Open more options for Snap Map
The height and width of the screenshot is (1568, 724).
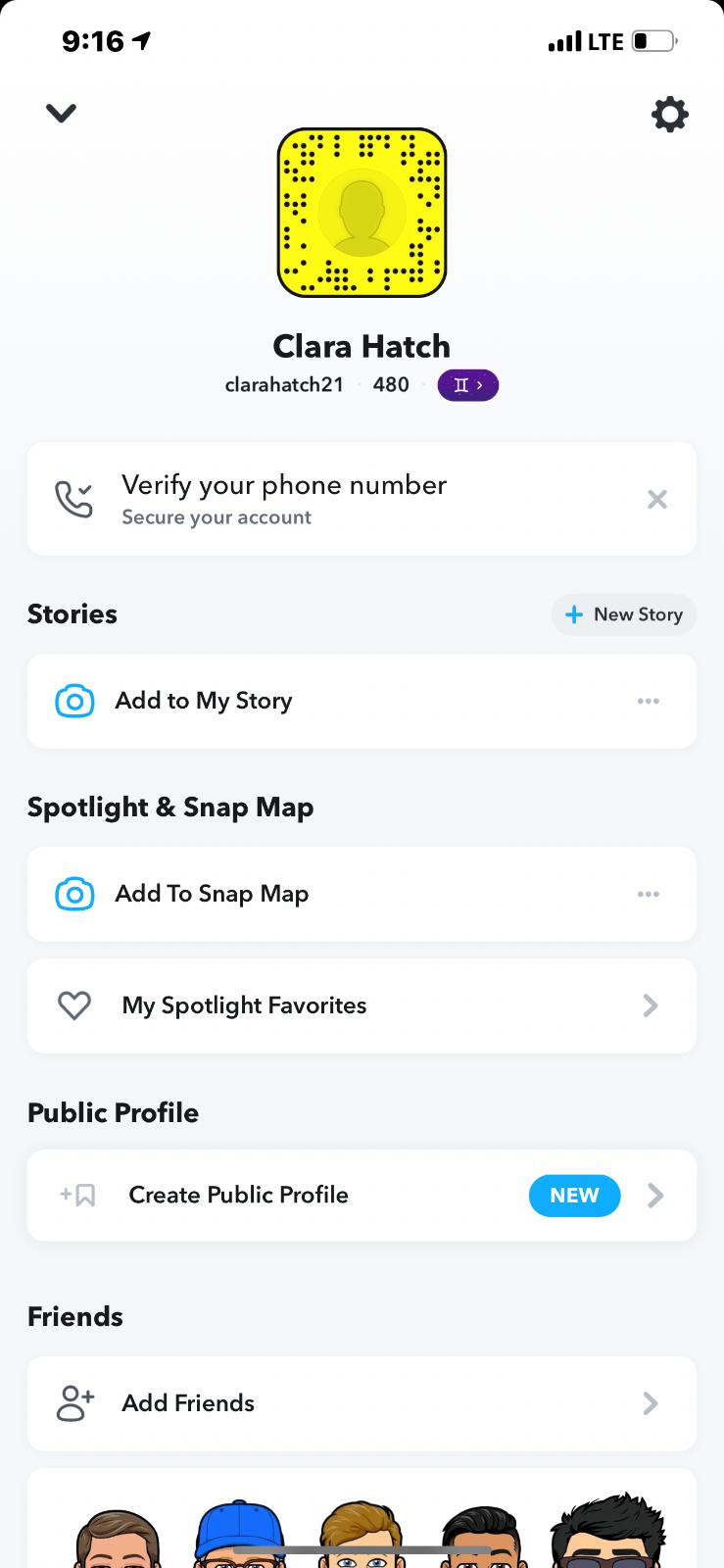click(x=649, y=894)
